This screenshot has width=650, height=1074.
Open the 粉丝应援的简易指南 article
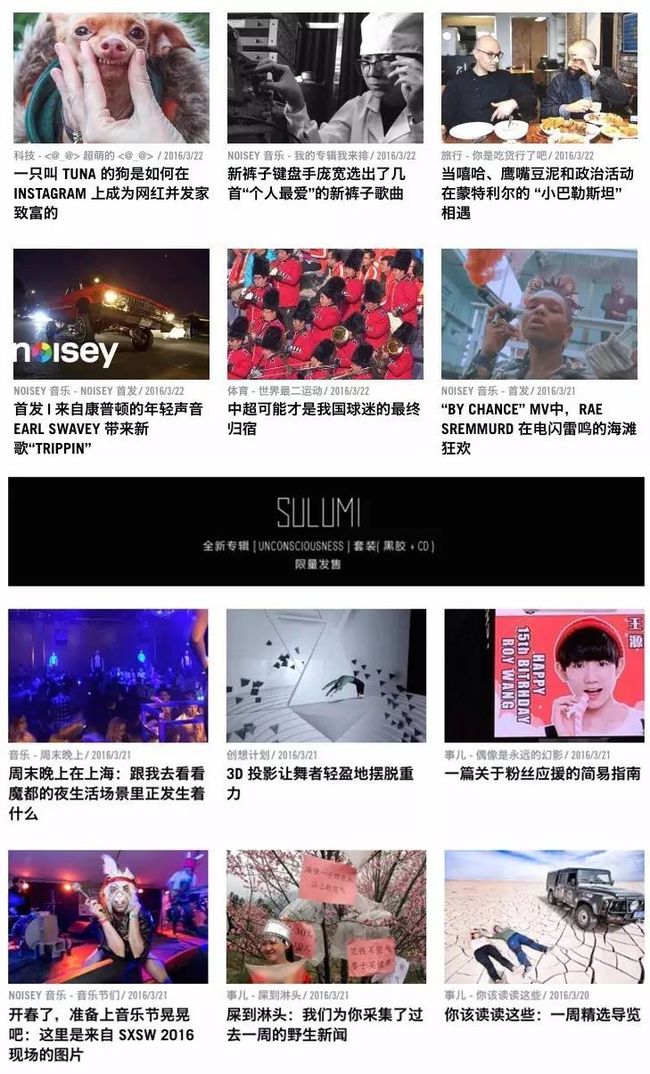point(542,773)
